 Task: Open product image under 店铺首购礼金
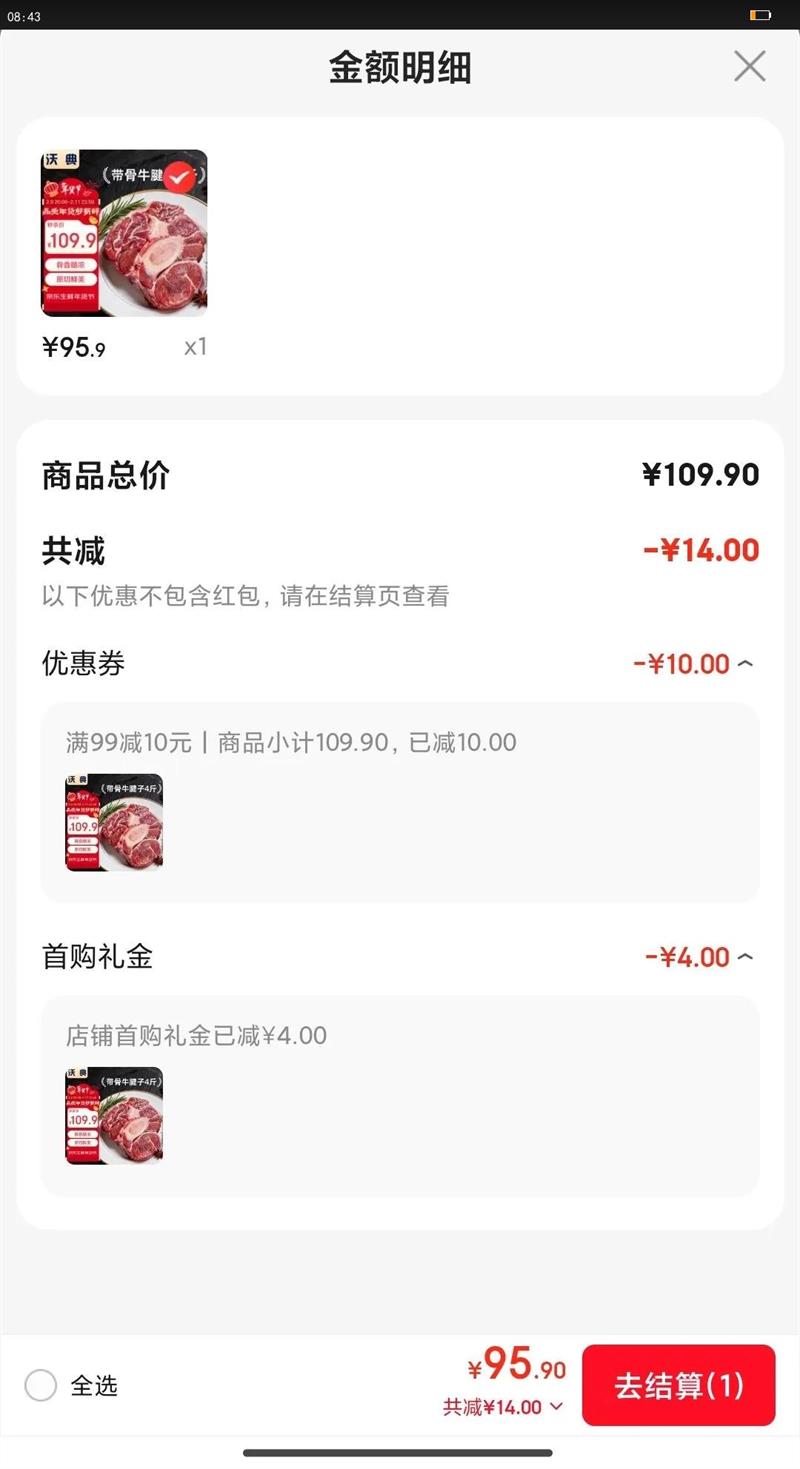click(x=114, y=1115)
